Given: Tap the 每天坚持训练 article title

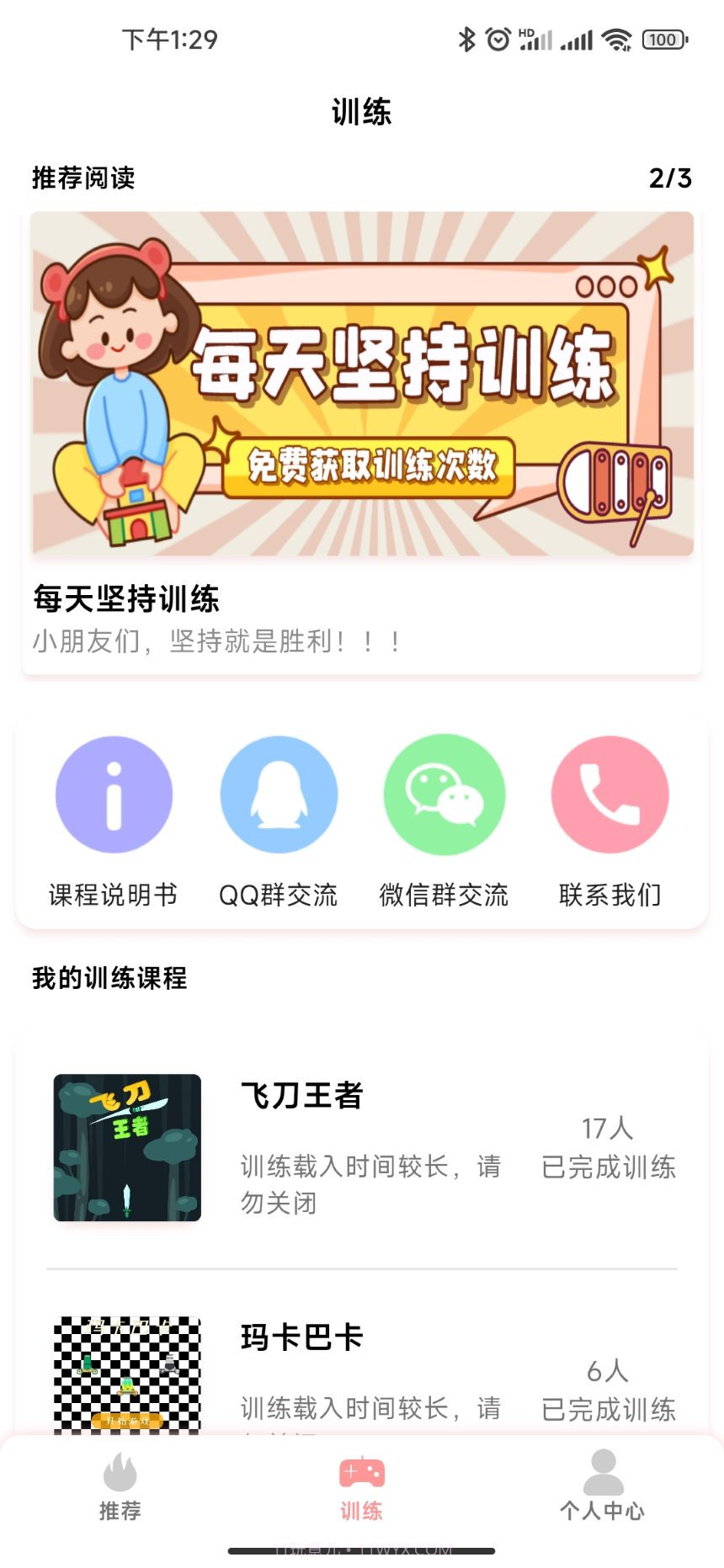Looking at the screenshot, I should [125, 601].
